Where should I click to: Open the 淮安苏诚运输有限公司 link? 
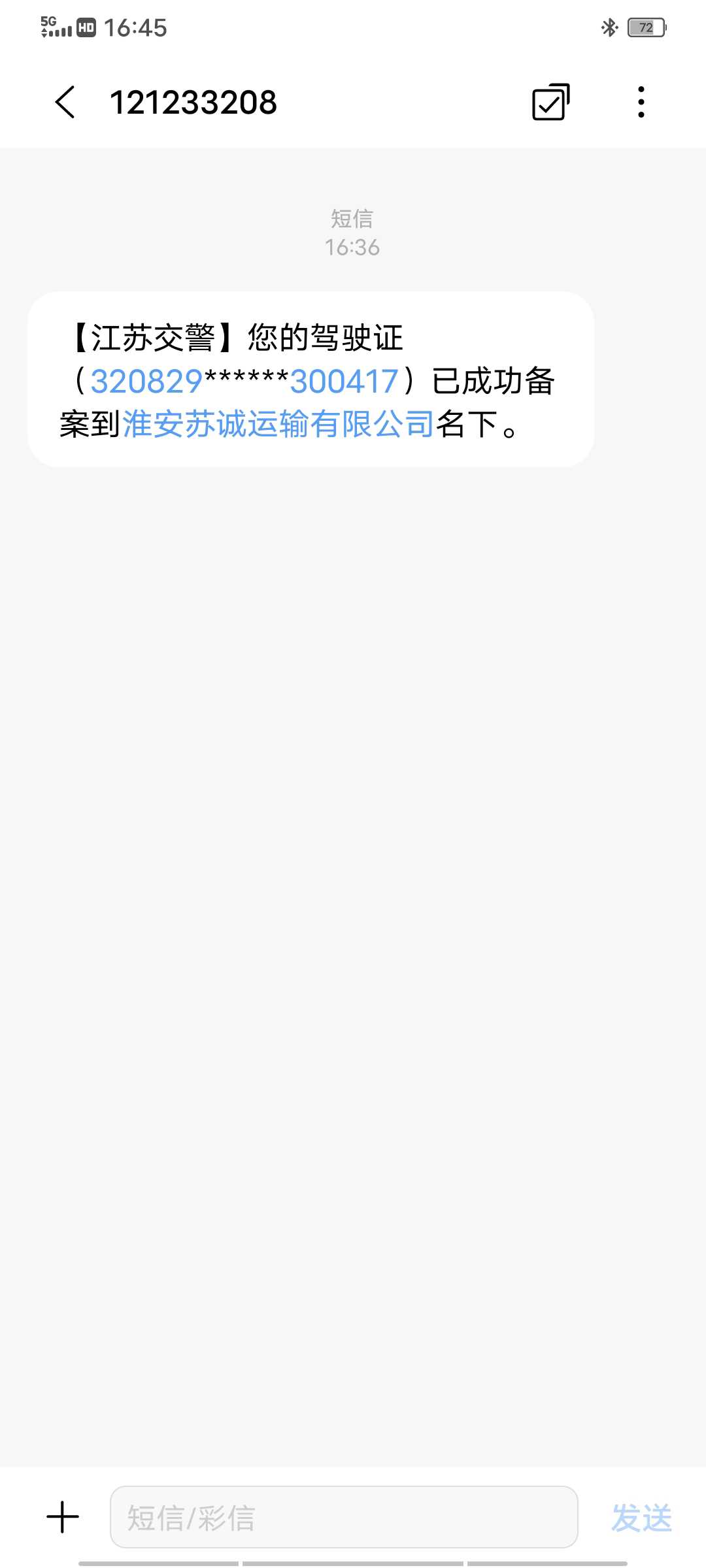click(x=278, y=424)
